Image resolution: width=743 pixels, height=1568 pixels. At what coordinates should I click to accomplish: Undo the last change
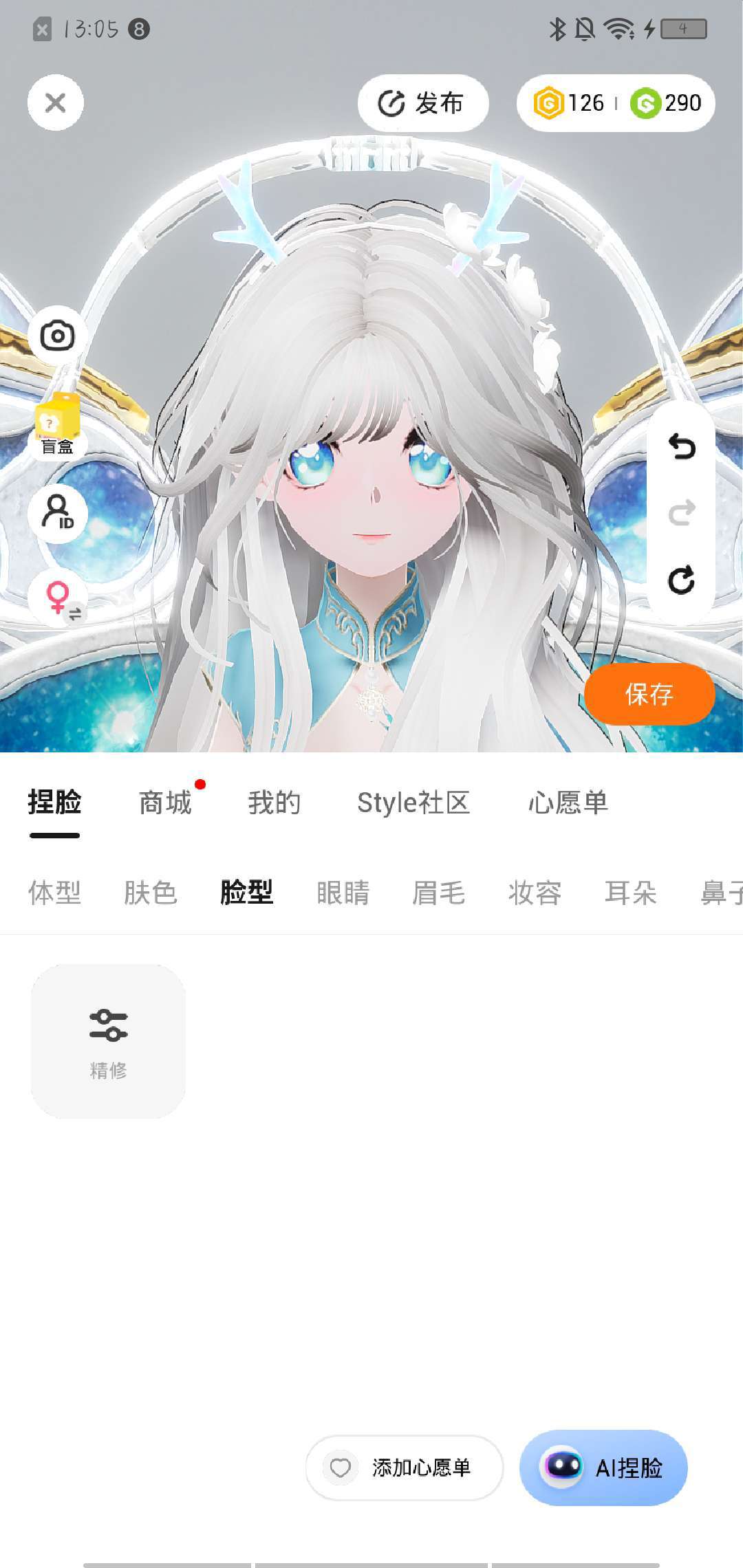tap(681, 446)
